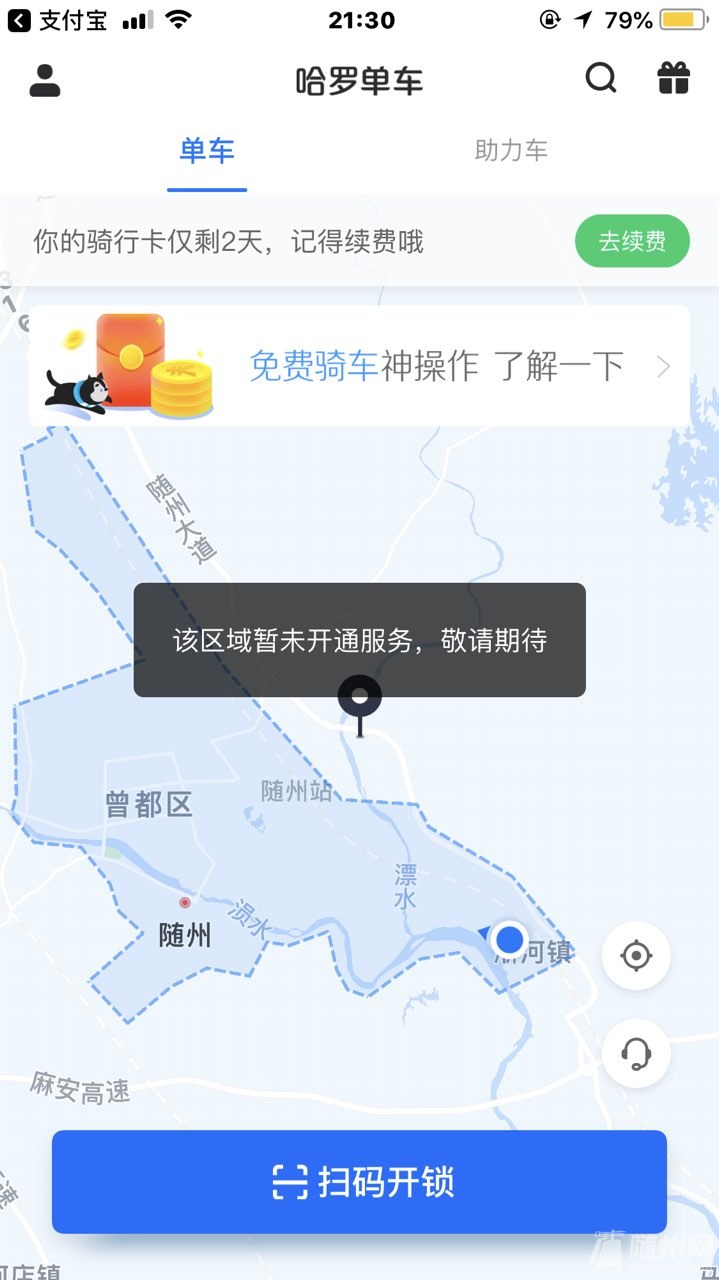Open the user profile icon
The image size is (719, 1280).
click(45, 80)
